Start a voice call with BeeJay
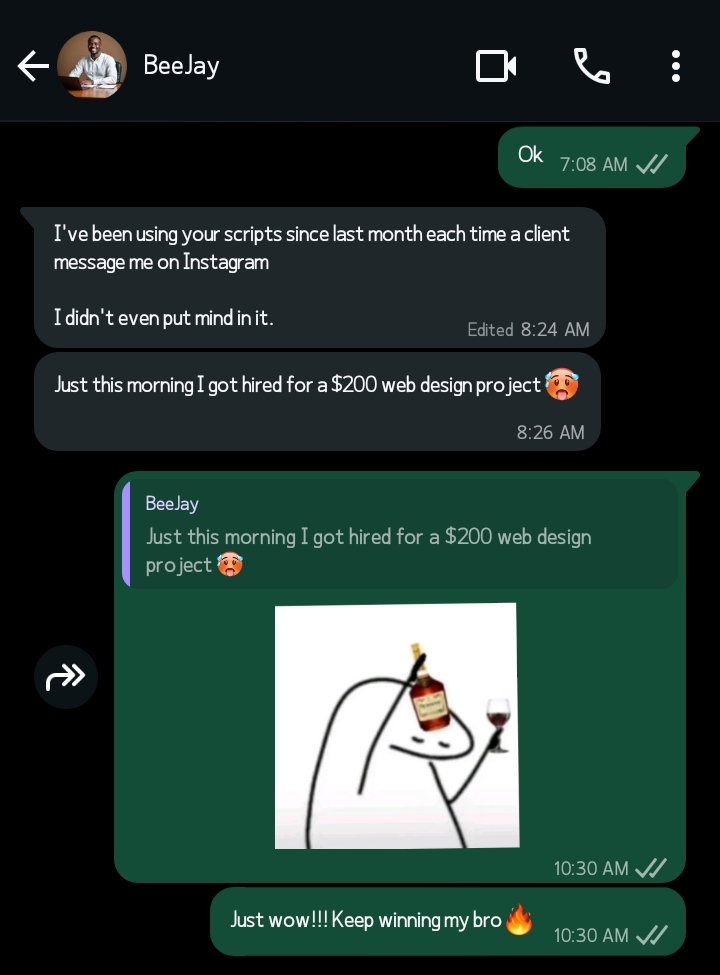 pyautogui.click(x=591, y=66)
